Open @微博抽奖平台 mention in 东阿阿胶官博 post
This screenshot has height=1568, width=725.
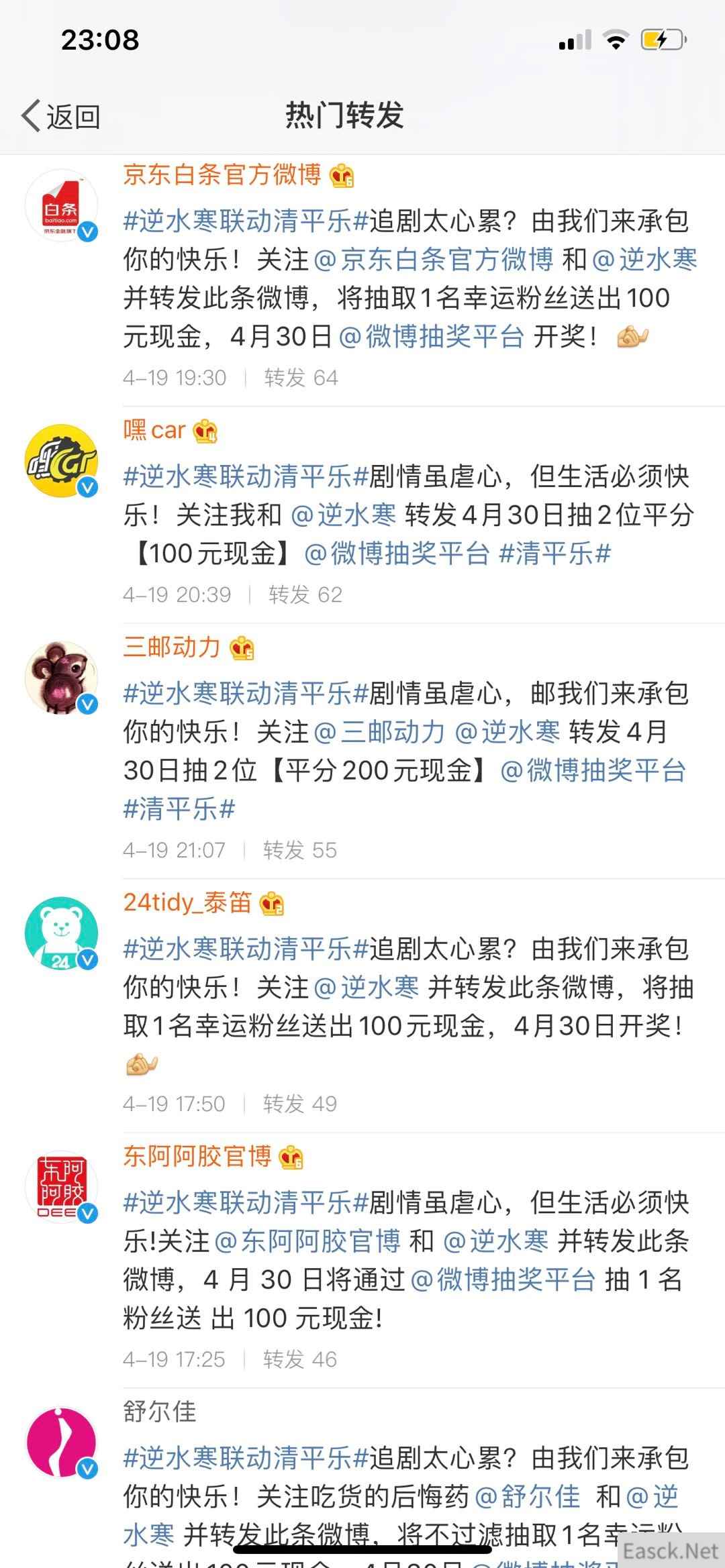[x=503, y=1280]
